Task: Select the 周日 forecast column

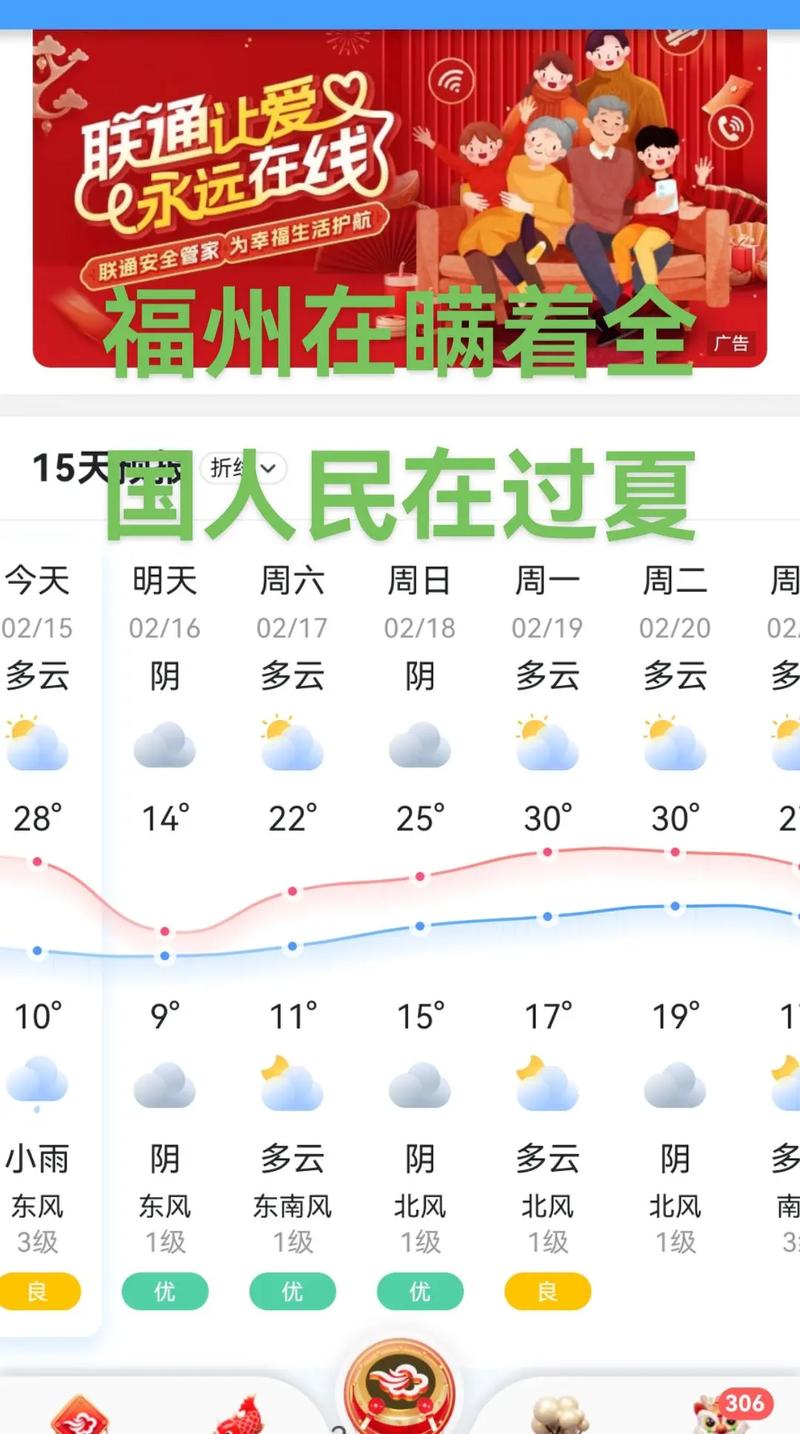Action: 419,580
